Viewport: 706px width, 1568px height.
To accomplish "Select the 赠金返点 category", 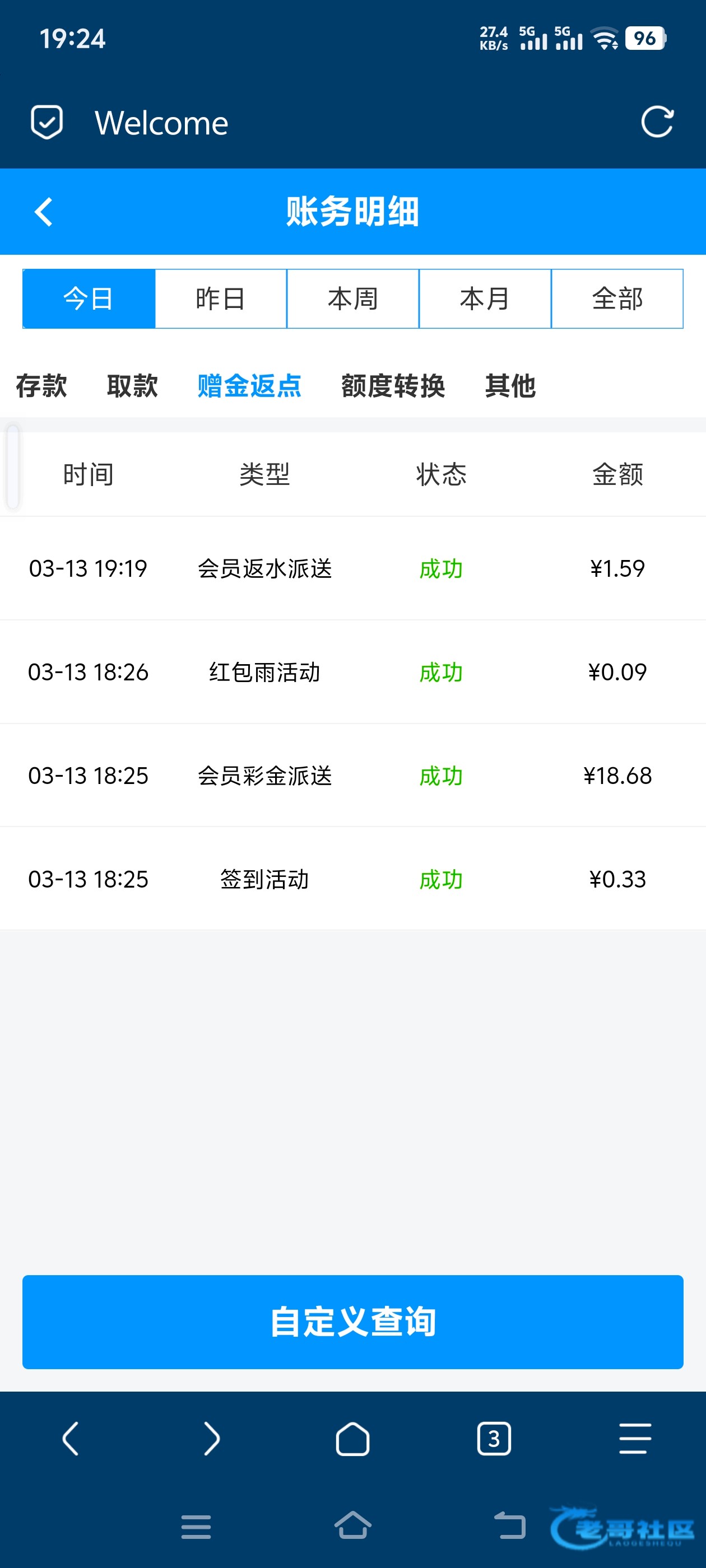I will point(249,386).
